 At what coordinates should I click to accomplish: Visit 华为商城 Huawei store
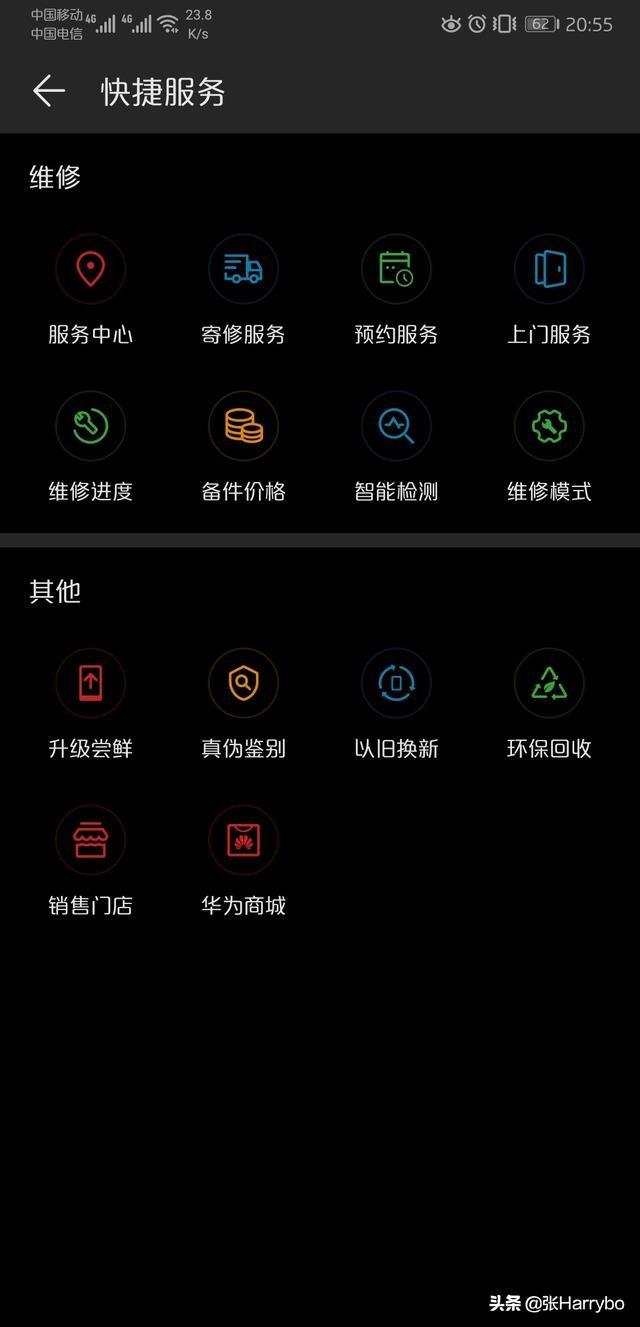(x=243, y=861)
